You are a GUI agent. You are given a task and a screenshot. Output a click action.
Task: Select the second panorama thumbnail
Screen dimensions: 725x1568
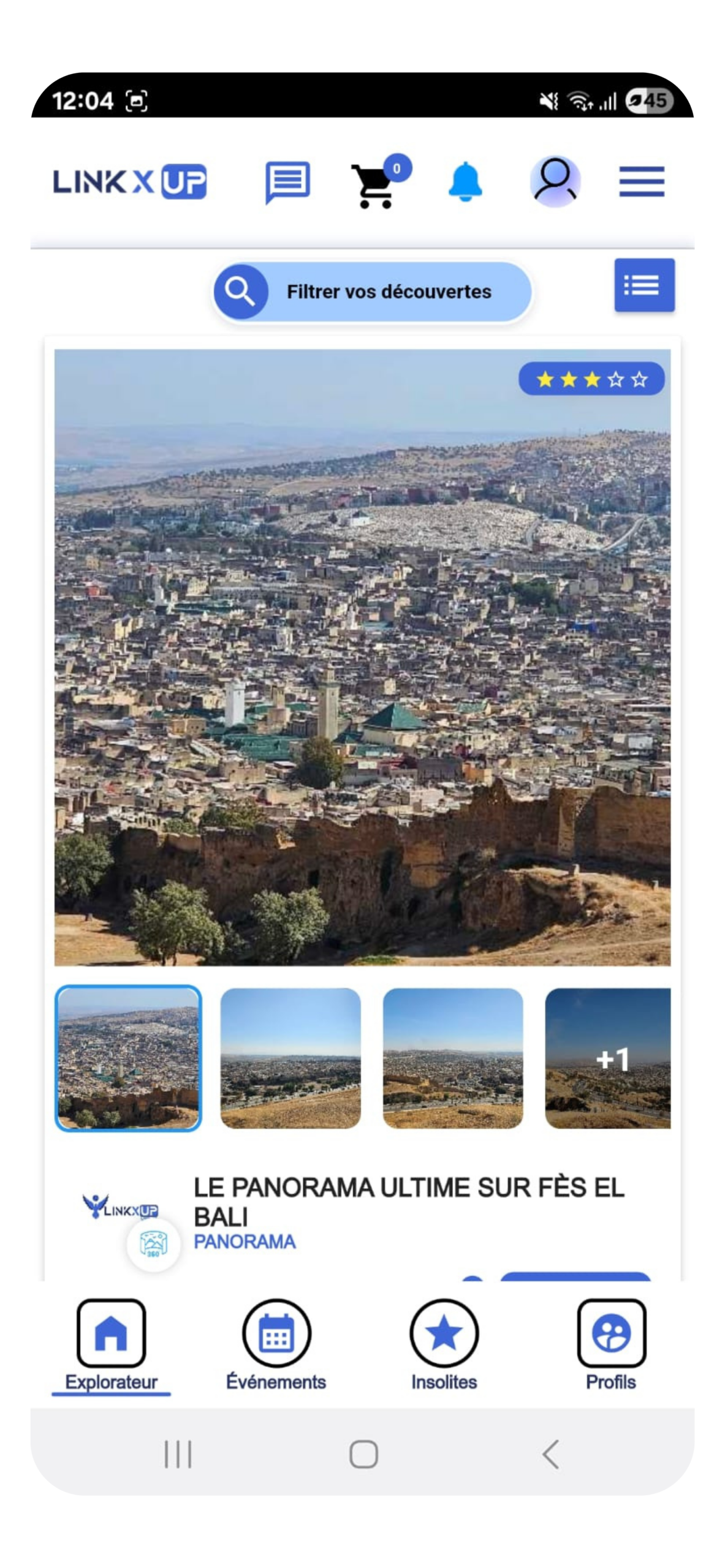(290, 1058)
